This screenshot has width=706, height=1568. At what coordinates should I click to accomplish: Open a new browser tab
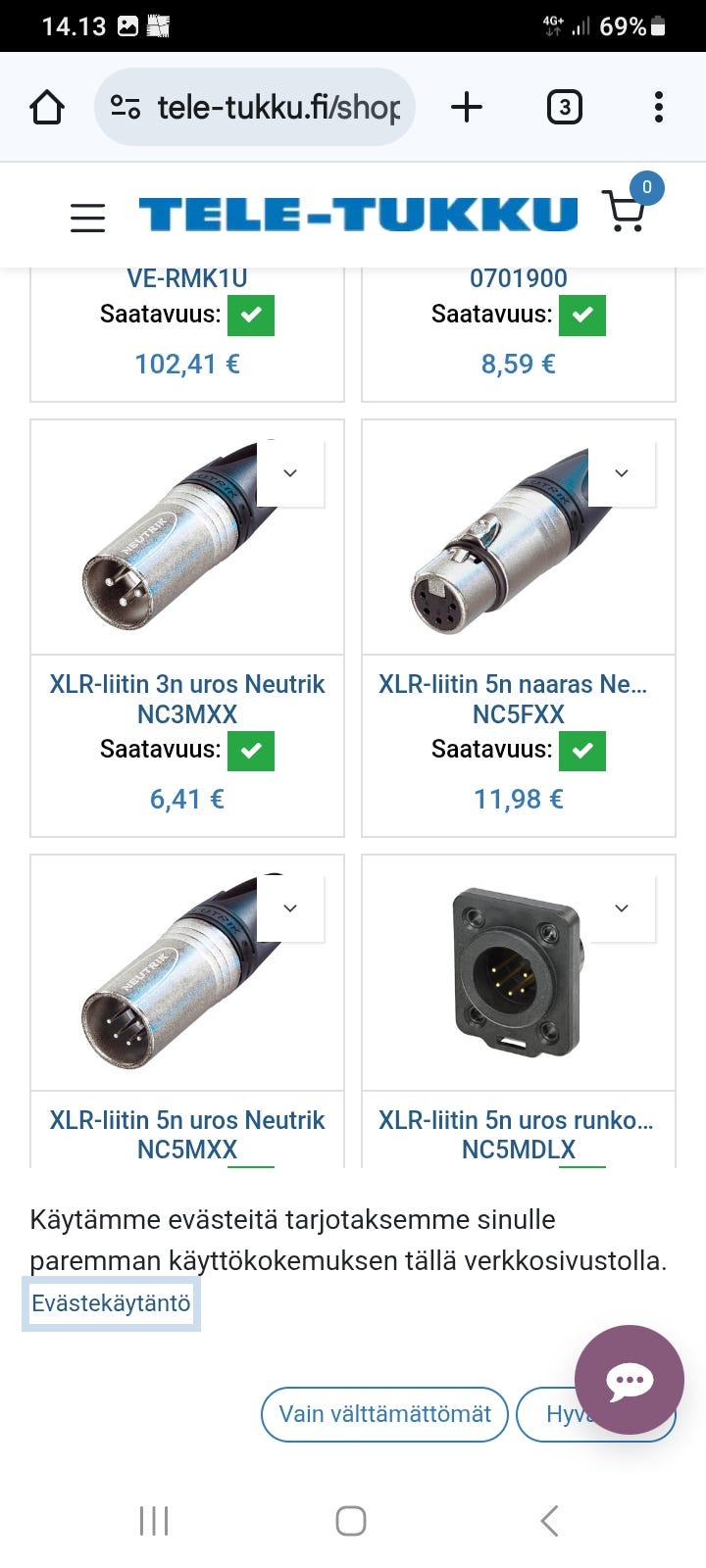(x=467, y=107)
